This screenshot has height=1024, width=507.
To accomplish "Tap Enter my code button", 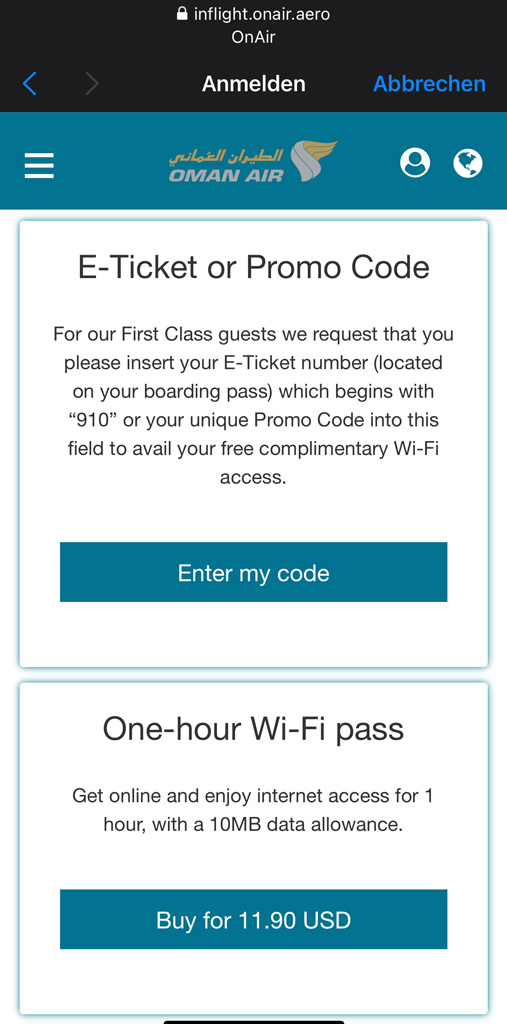I will click(254, 572).
